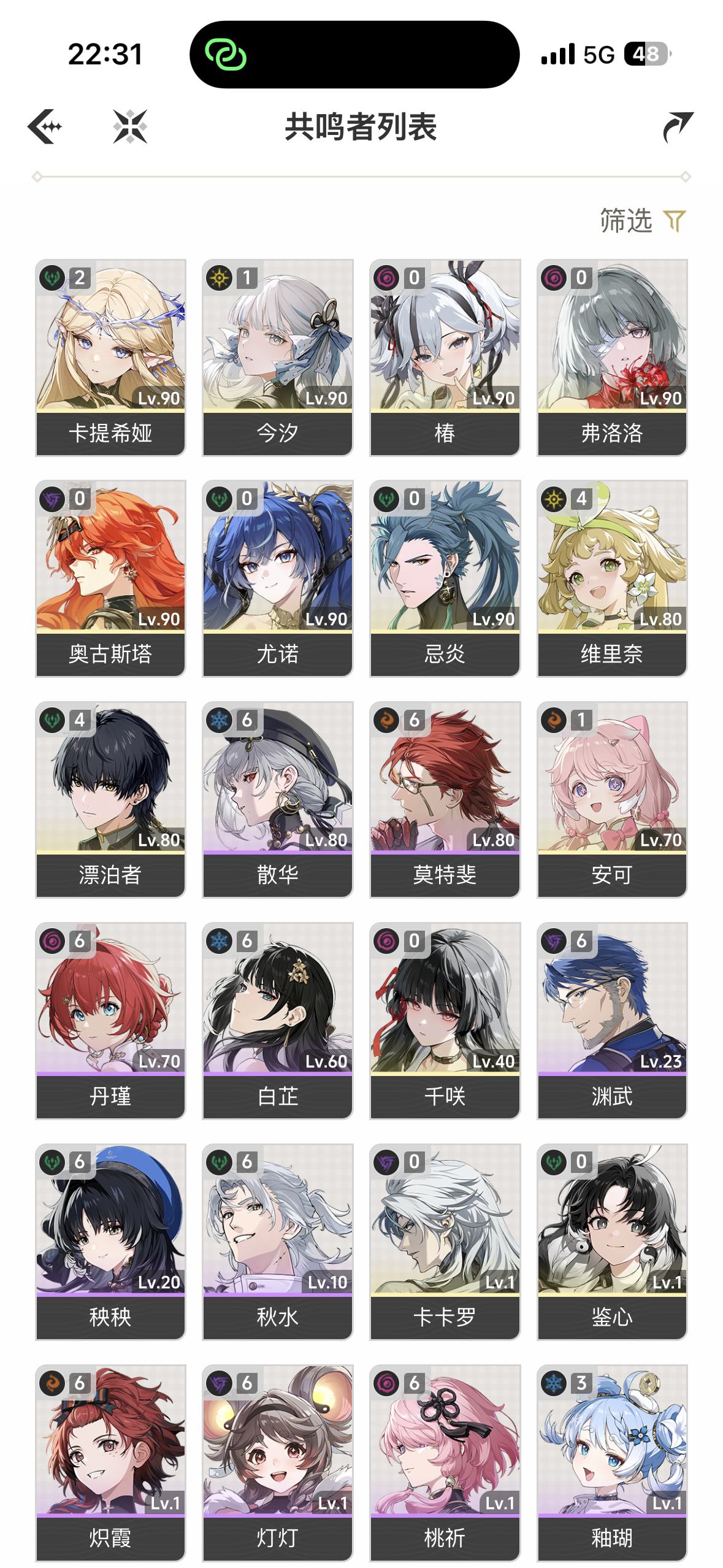Open 奥古斯塔 character details
This screenshot has width=723, height=1568.
coord(110,578)
